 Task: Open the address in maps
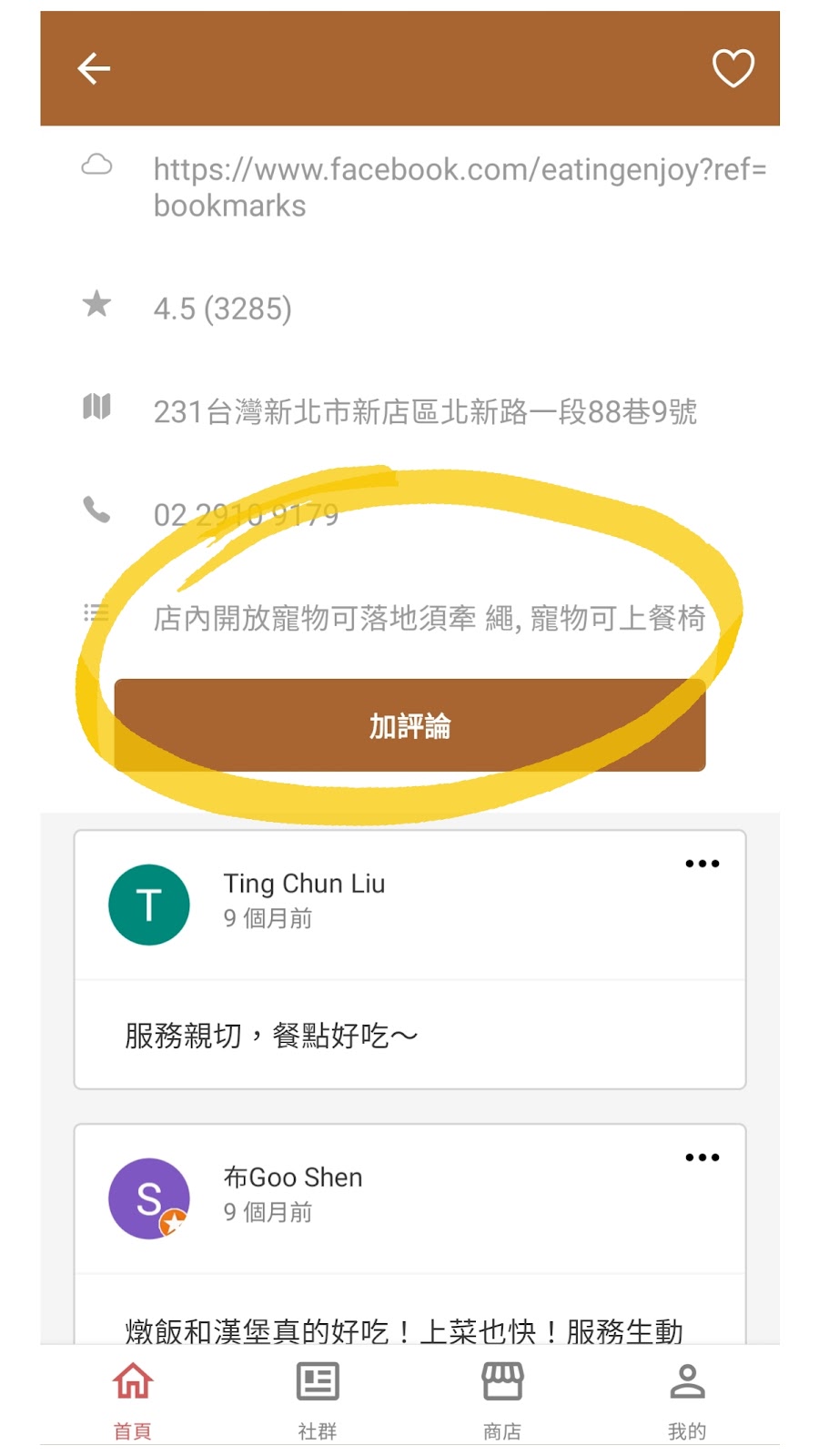click(425, 412)
